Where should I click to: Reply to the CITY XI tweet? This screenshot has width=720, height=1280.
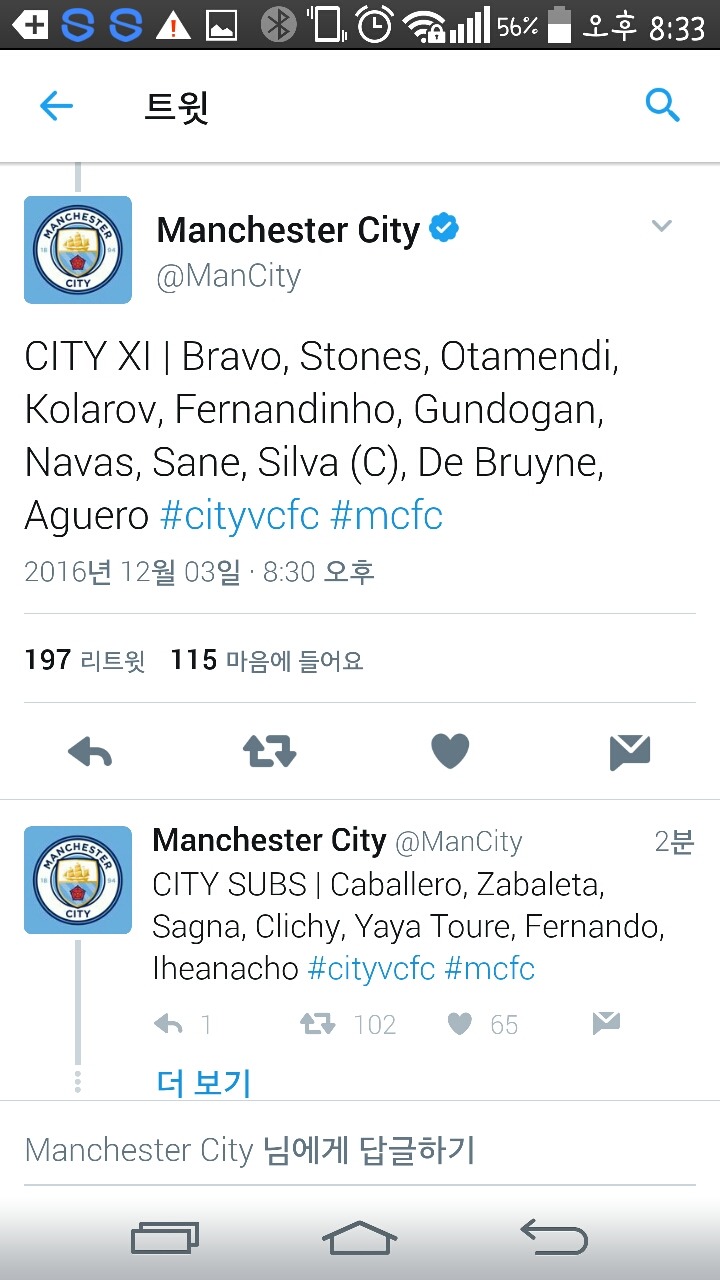(x=90, y=752)
